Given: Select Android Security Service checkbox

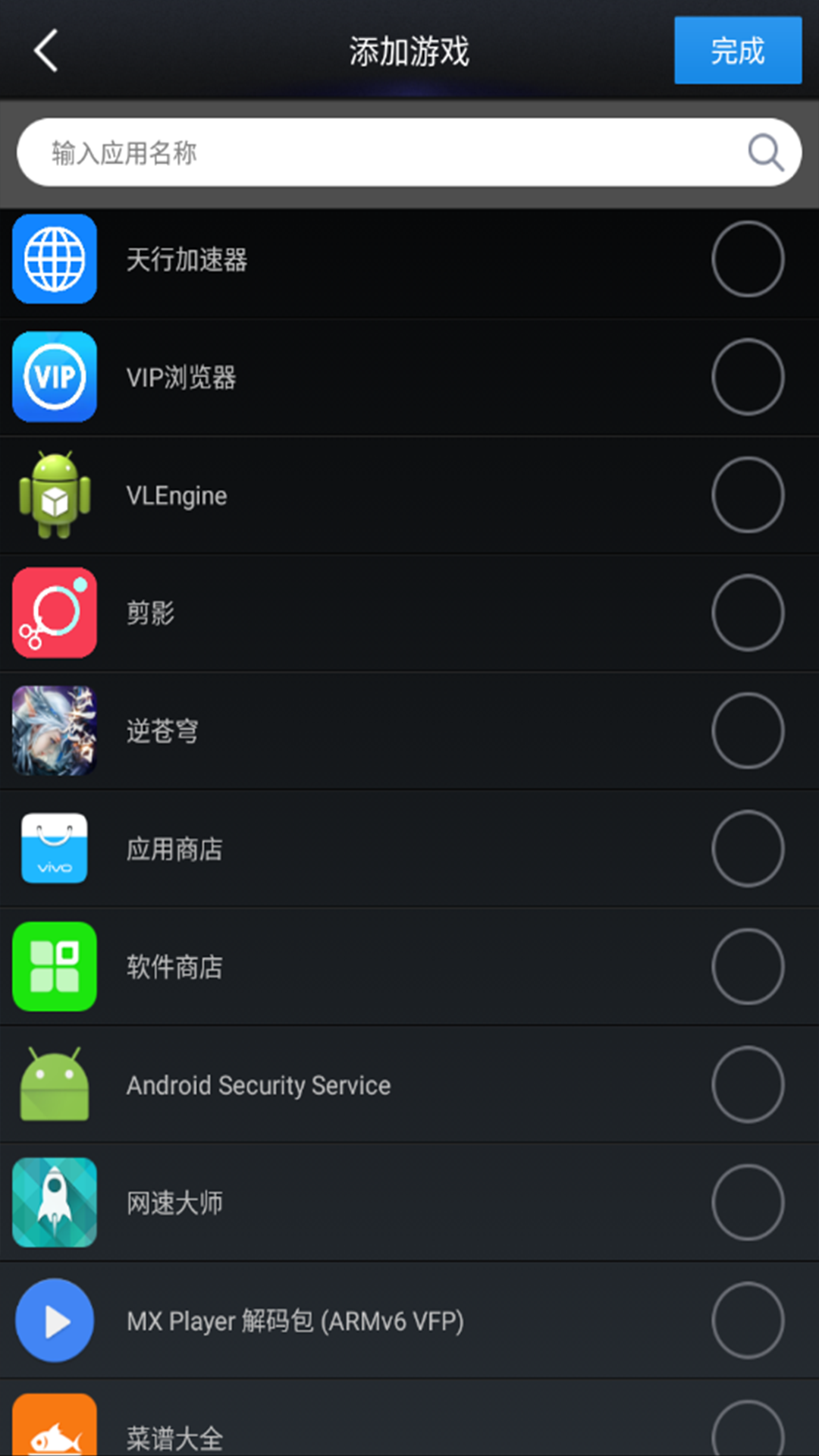Looking at the screenshot, I should 748,1084.
